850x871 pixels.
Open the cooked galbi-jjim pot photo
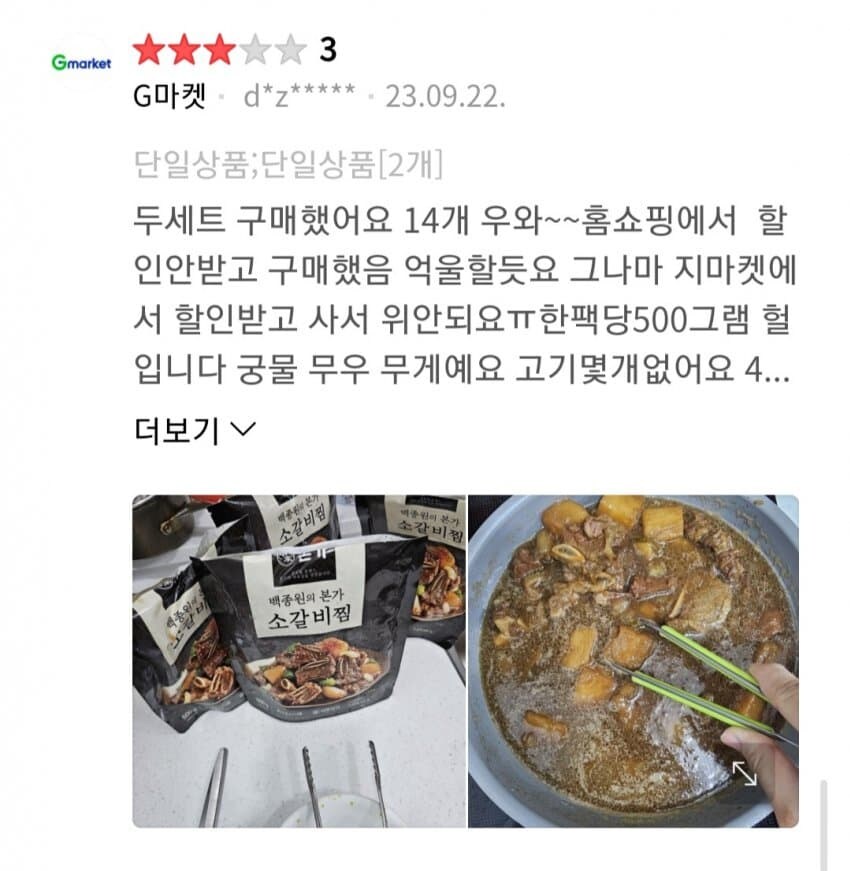coord(633,660)
